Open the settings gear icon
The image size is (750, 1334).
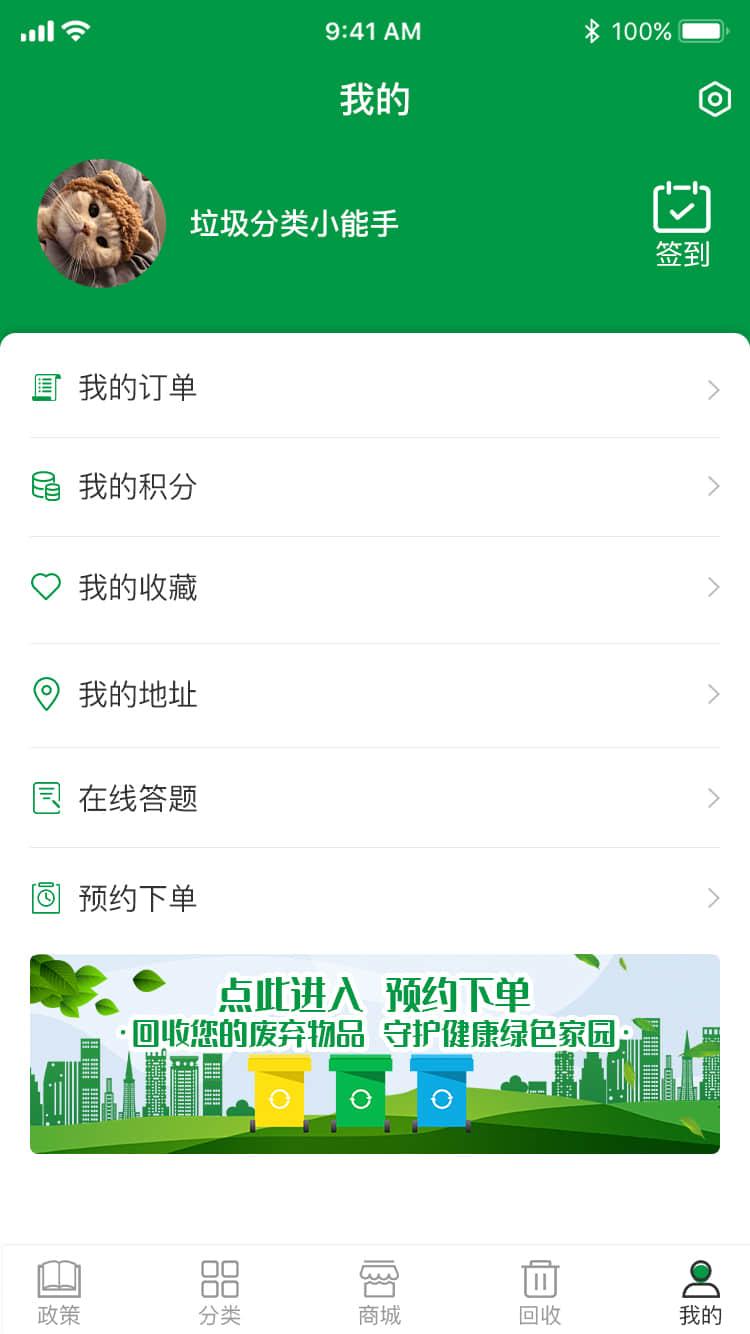(x=714, y=100)
